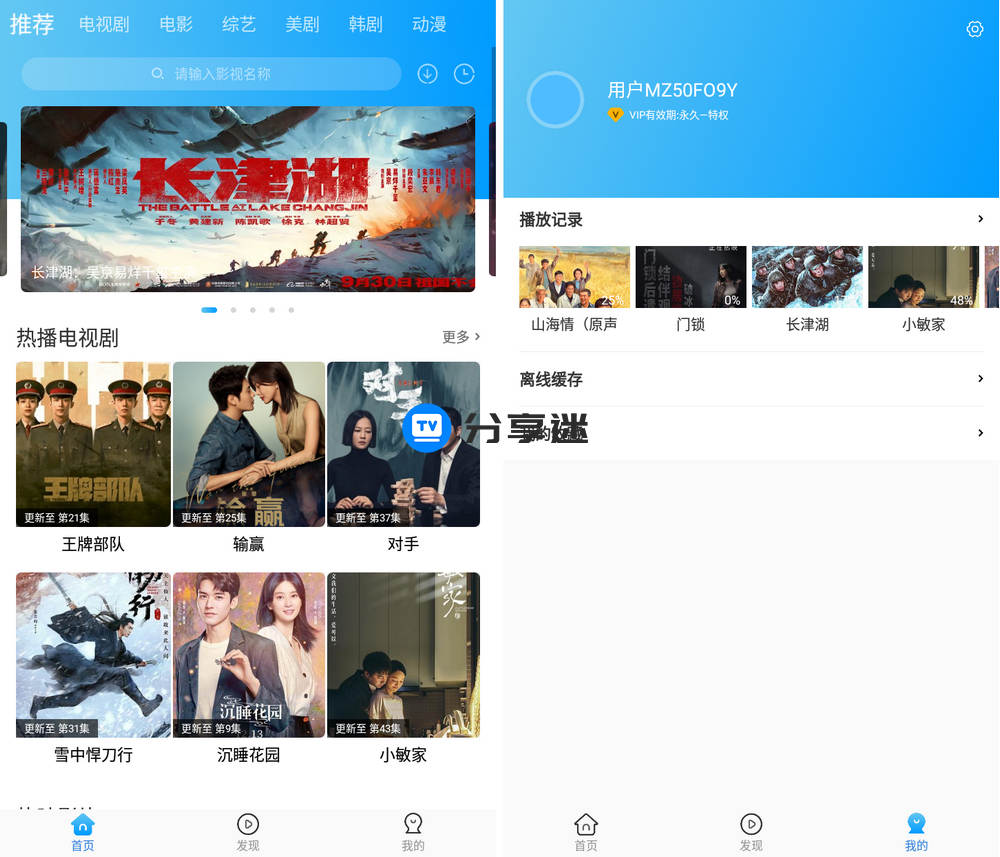Tap the download icon beside search box
This screenshot has width=1000, height=857.
tap(427, 74)
